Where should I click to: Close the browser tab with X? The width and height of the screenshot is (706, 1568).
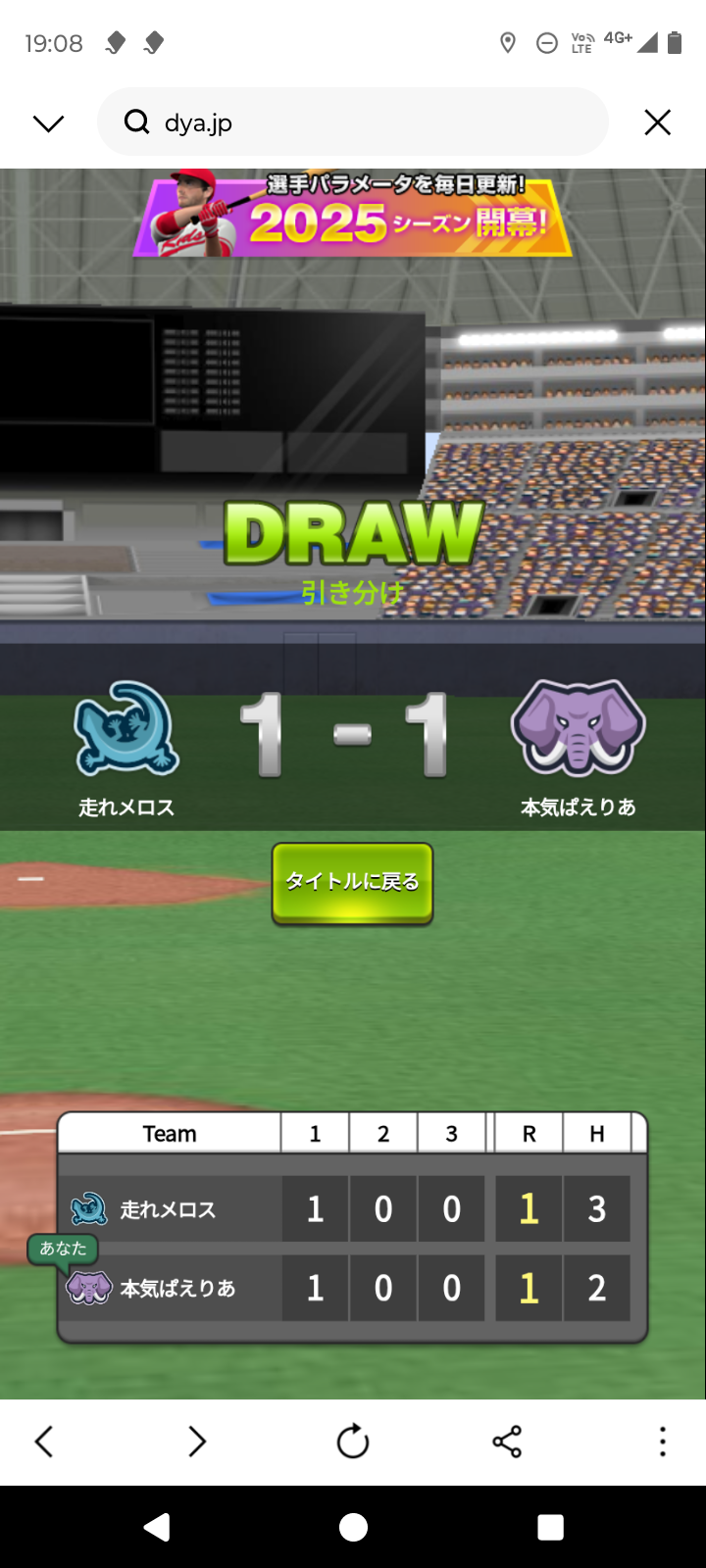[x=657, y=122]
